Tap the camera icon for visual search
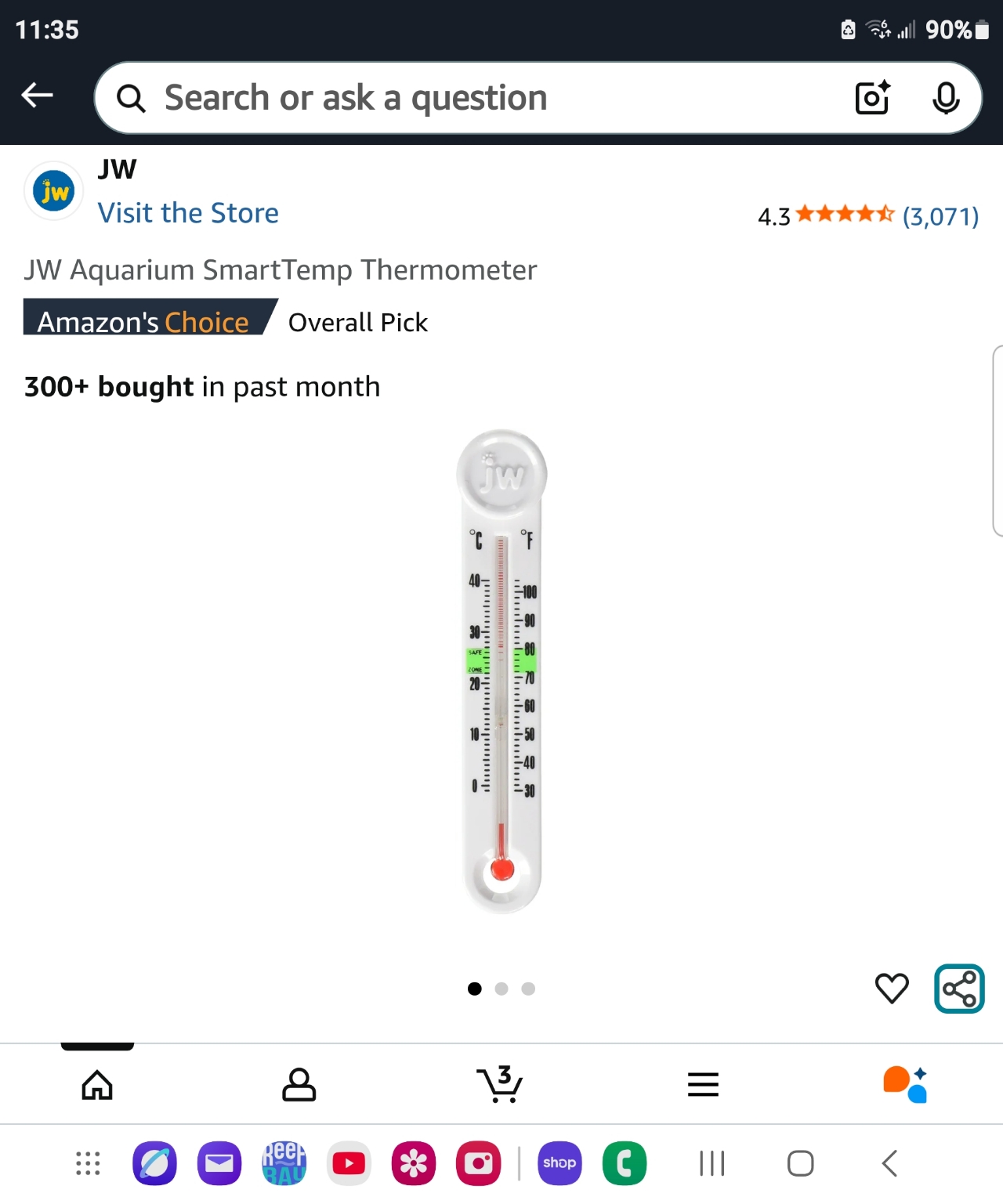 [x=871, y=98]
